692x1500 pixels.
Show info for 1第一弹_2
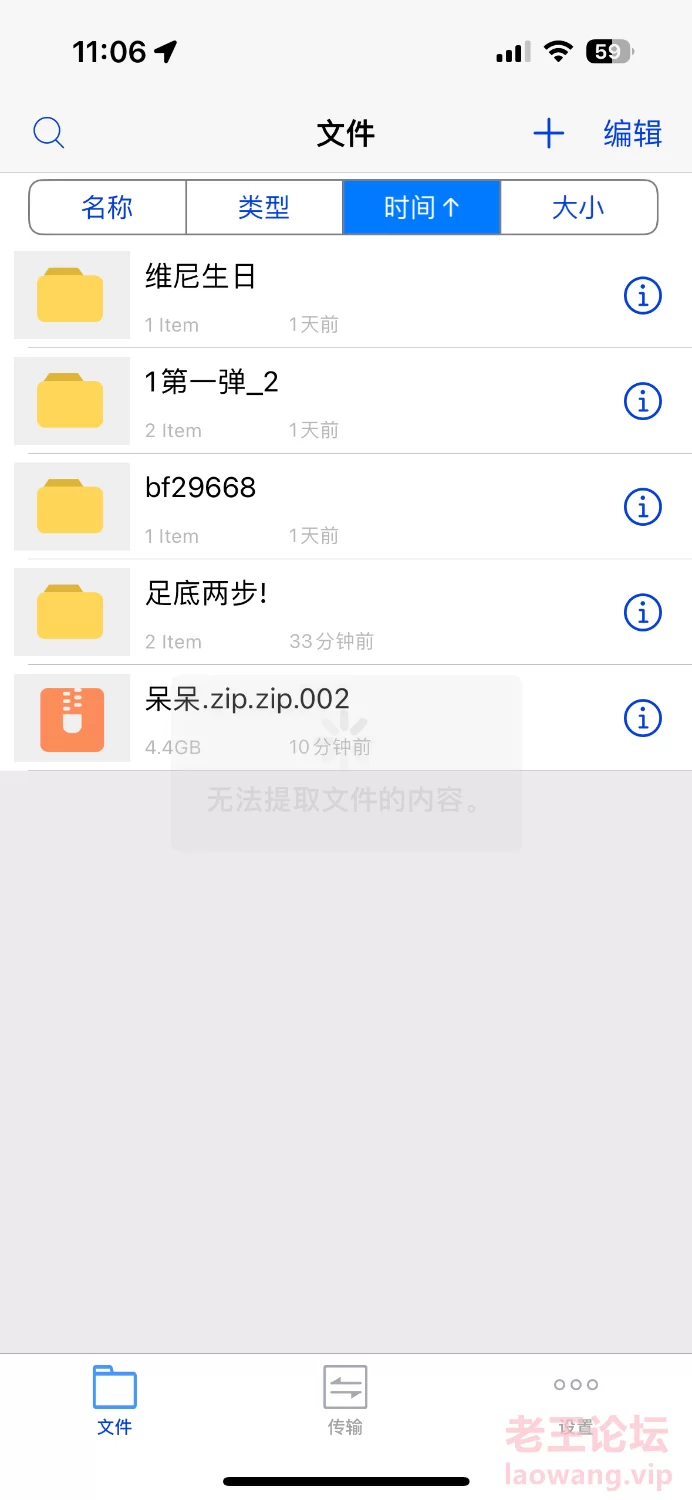coord(643,401)
